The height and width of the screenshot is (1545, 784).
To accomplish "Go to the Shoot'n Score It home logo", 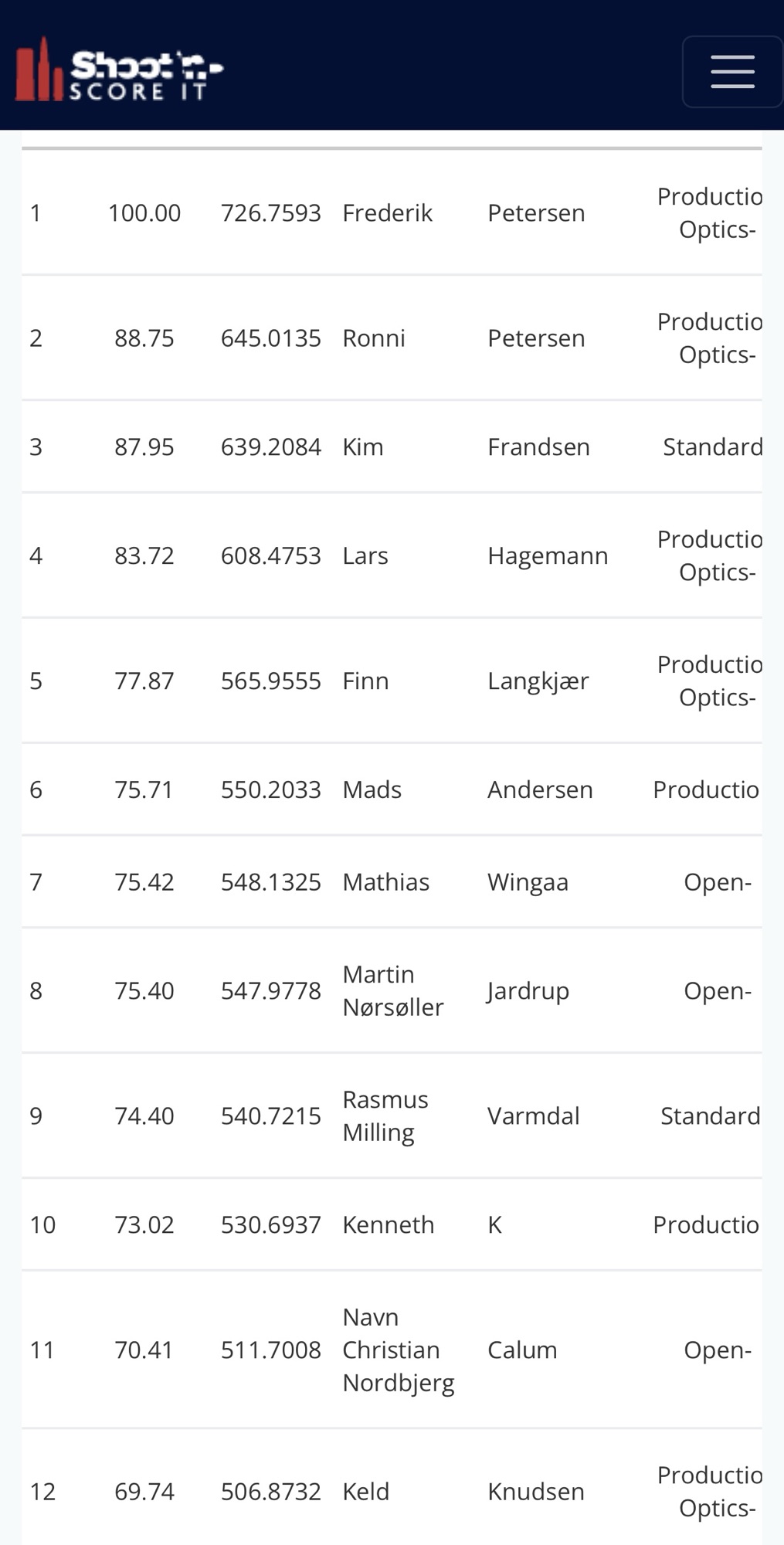I will pos(119,70).
